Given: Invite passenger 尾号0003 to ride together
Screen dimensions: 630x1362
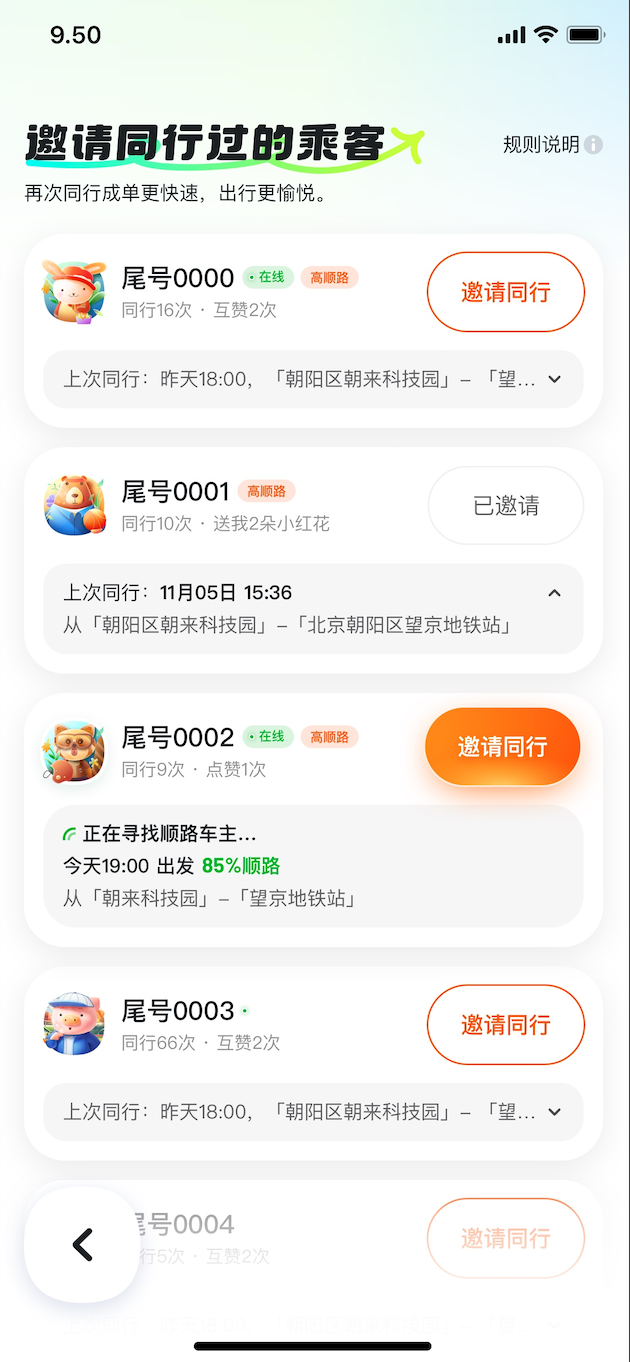Looking at the screenshot, I should tap(505, 1025).
